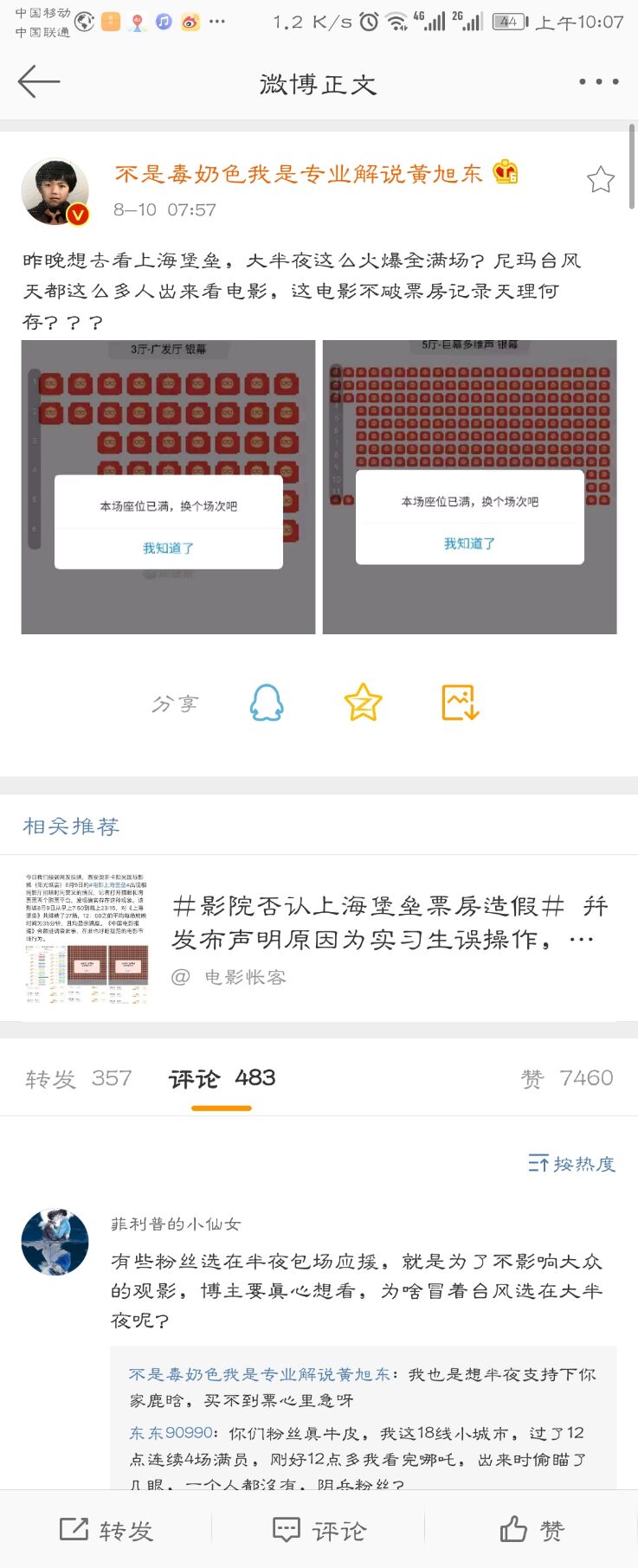View the 5厅 seat map image

point(469,486)
